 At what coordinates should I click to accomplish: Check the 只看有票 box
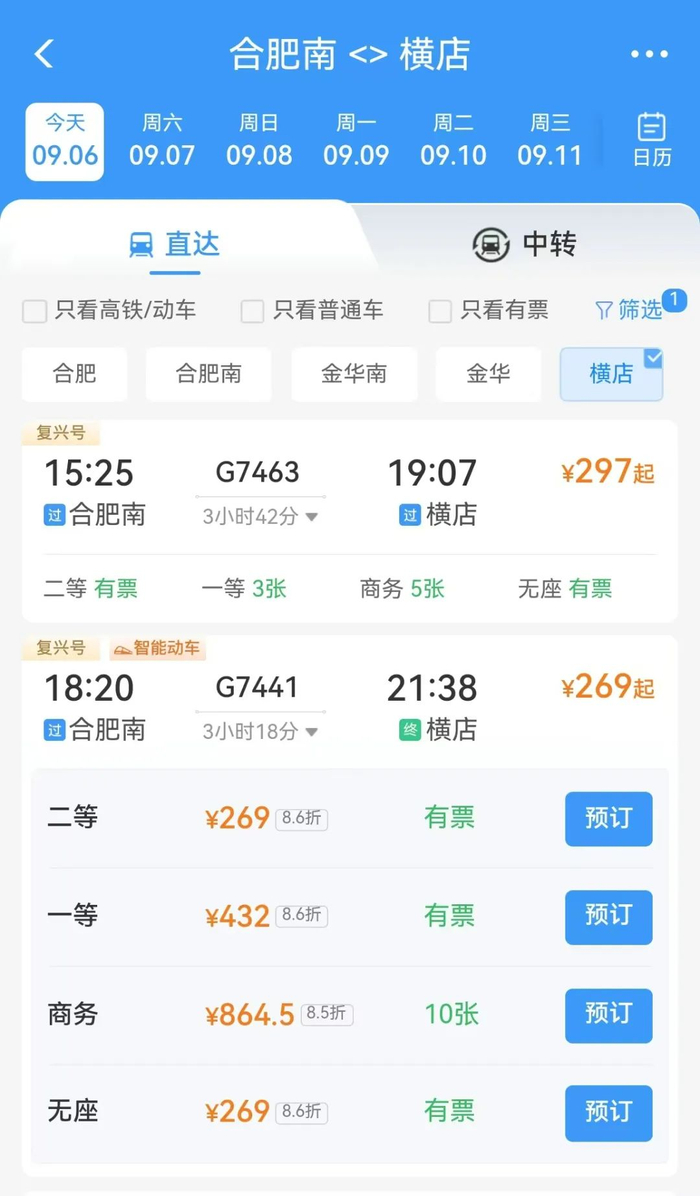440,311
